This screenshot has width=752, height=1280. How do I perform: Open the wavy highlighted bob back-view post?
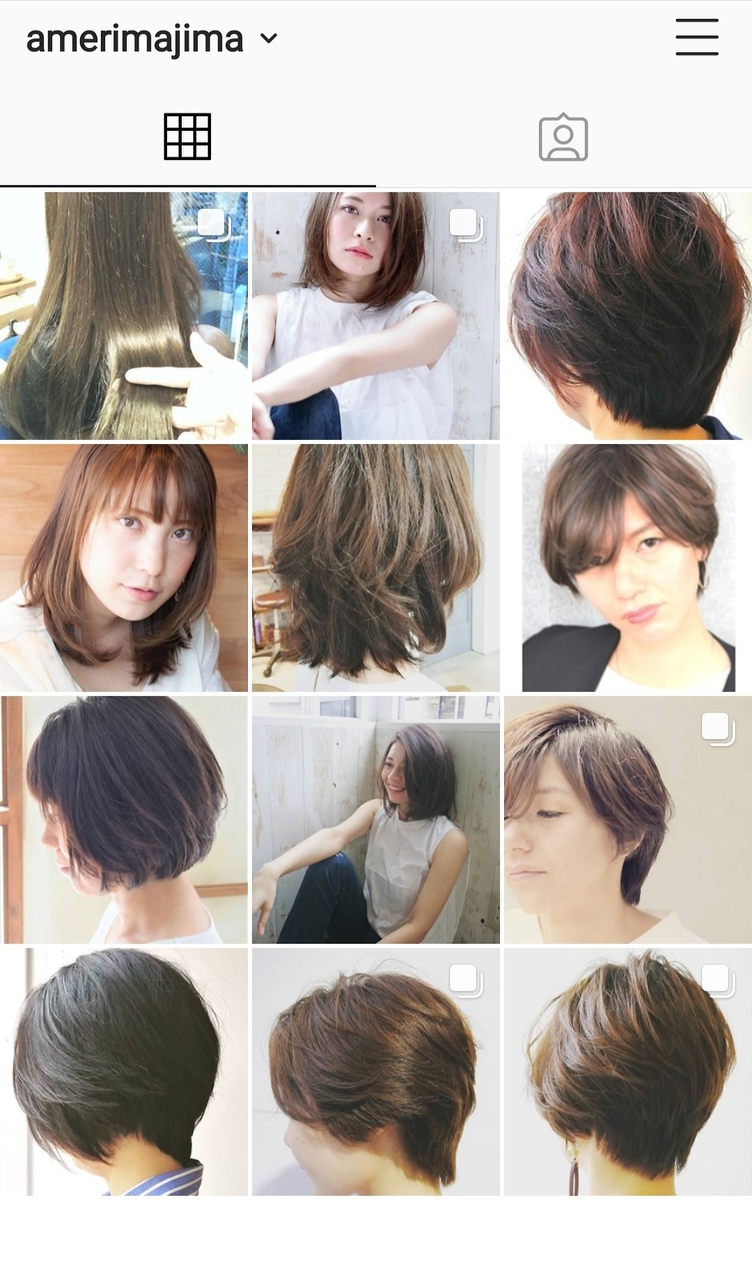tap(375, 568)
